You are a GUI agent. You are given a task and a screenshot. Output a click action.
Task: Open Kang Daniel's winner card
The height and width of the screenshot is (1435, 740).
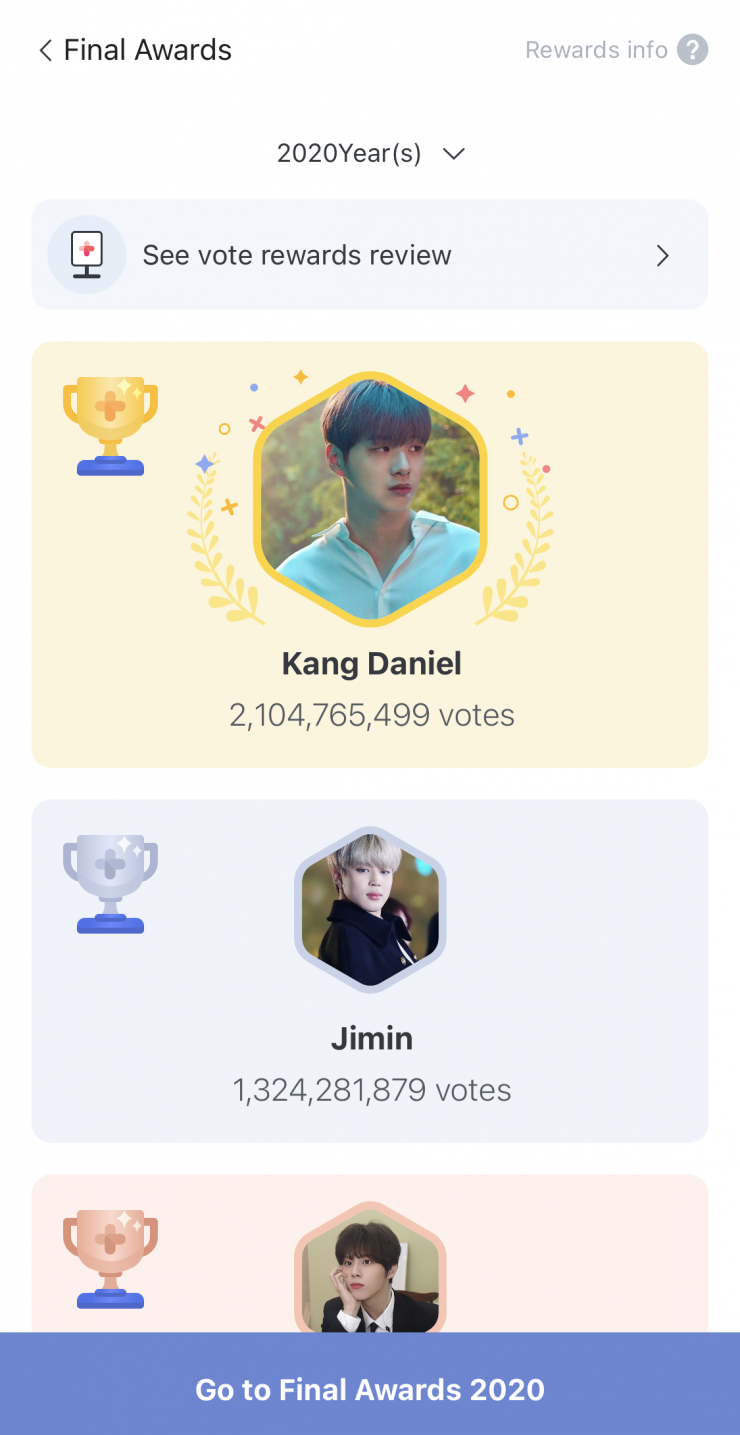pyautogui.click(x=370, y=555)
